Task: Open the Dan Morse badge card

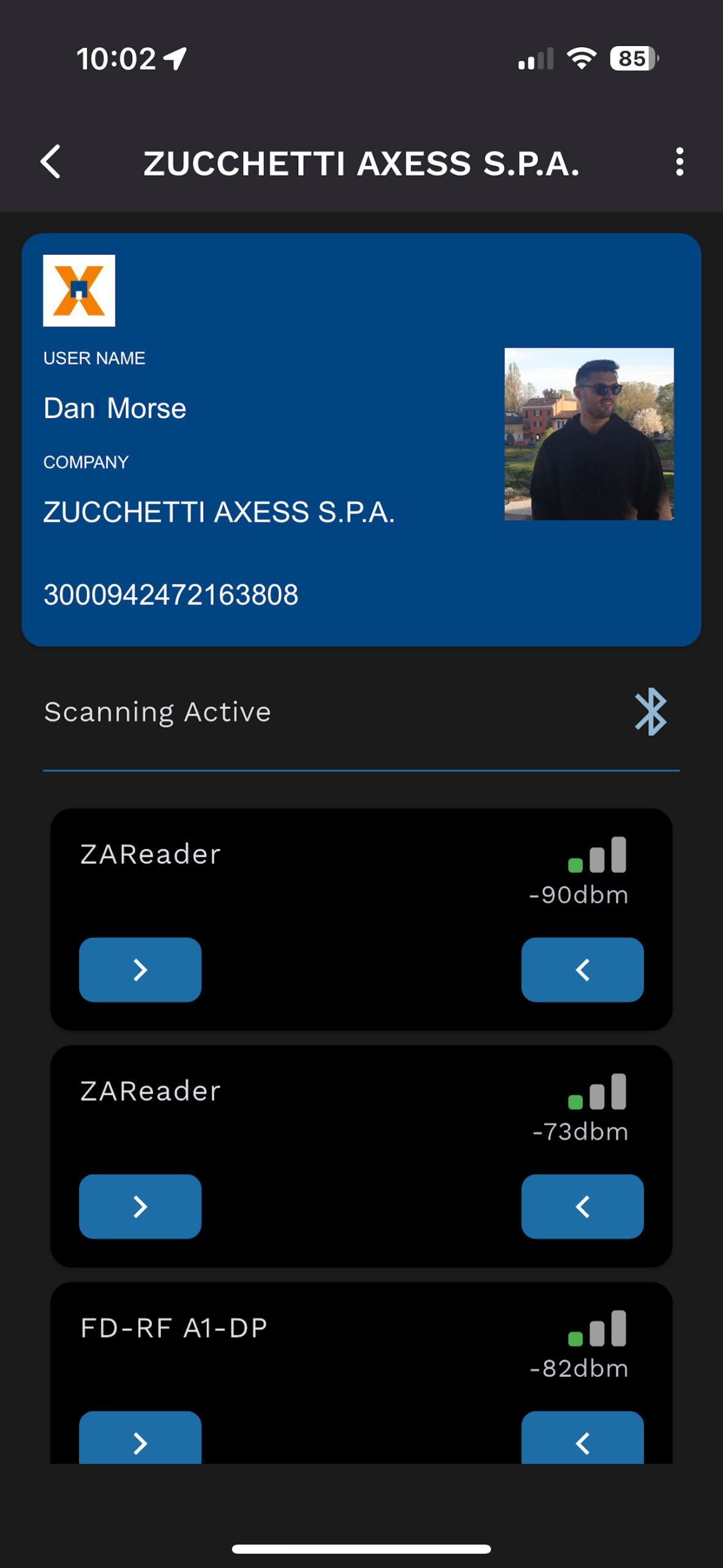Action: click(361, 439)
